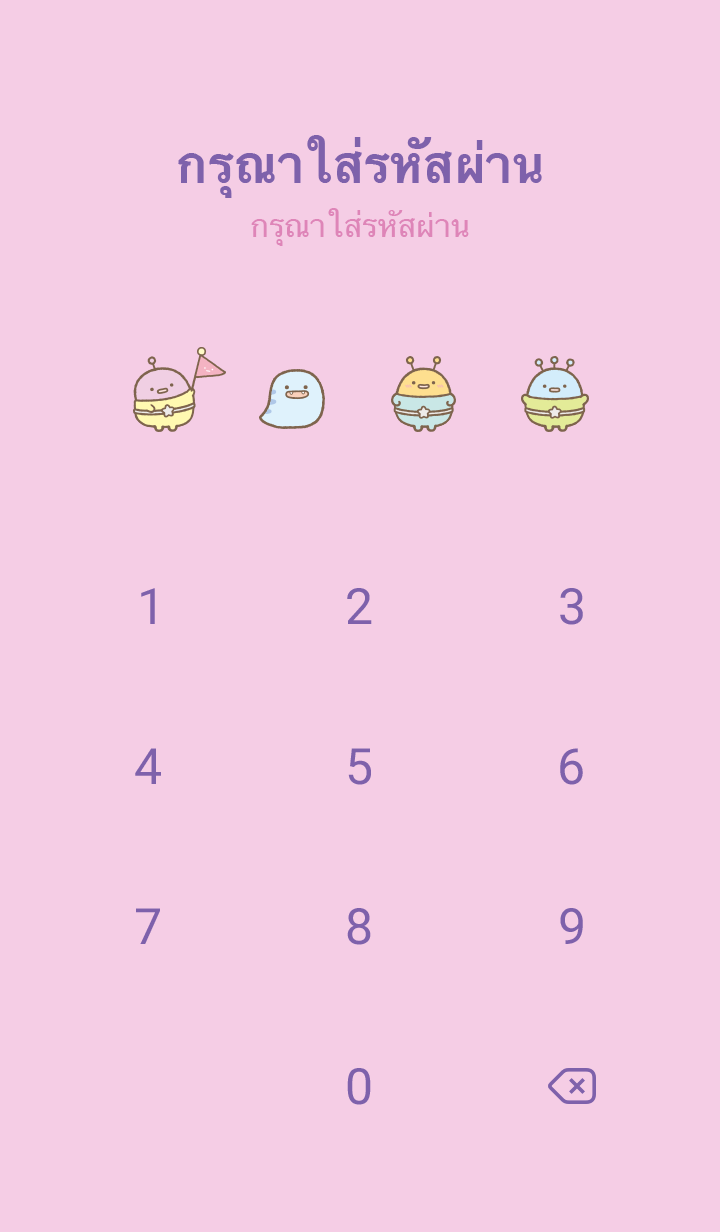The height and width of the screenshot is (1232, 720).
Task: Tap the 5 key on the keypad
Action: coord(359,767)
